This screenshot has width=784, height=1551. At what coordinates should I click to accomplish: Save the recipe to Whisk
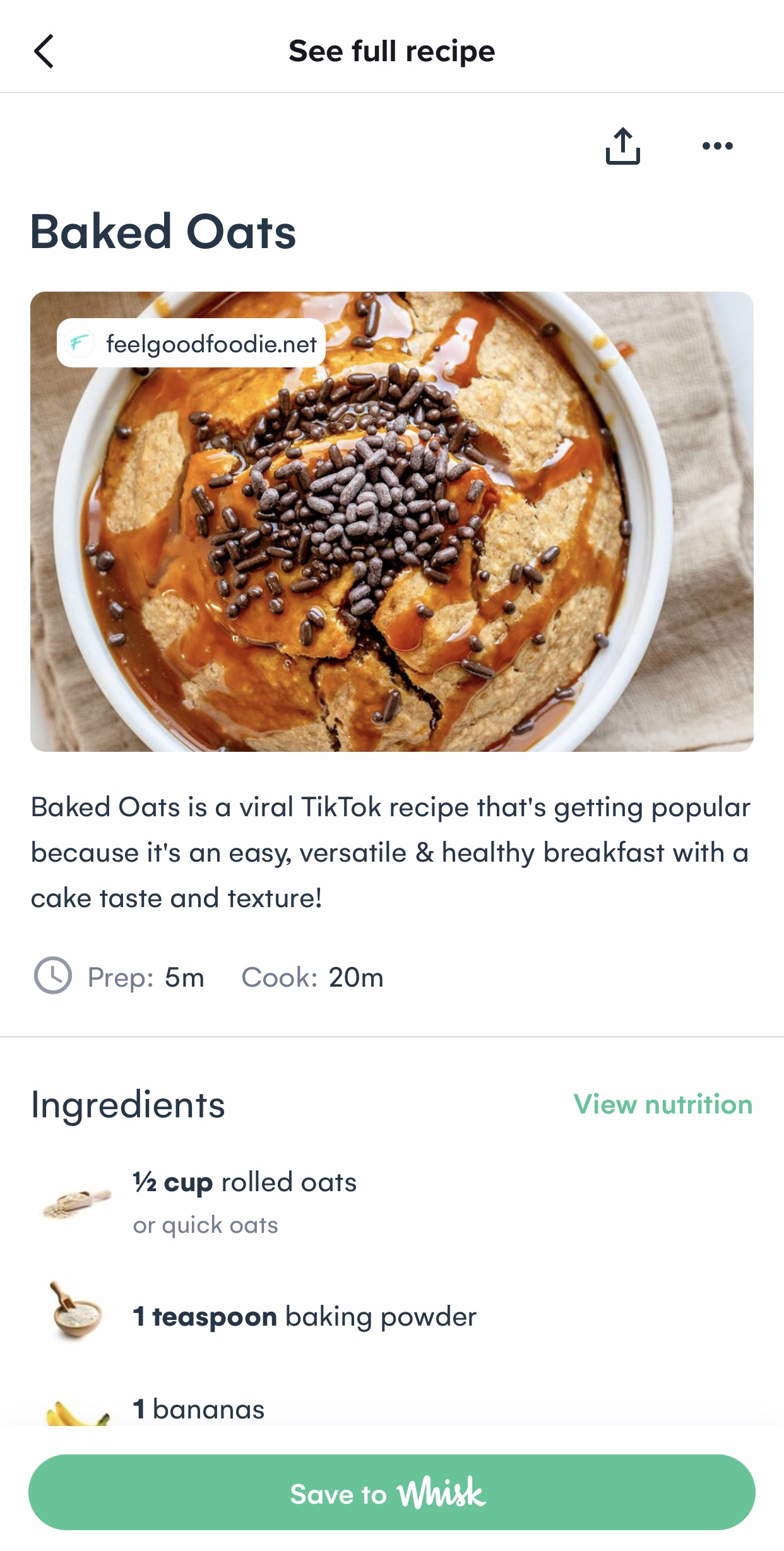click(391, 1493)
